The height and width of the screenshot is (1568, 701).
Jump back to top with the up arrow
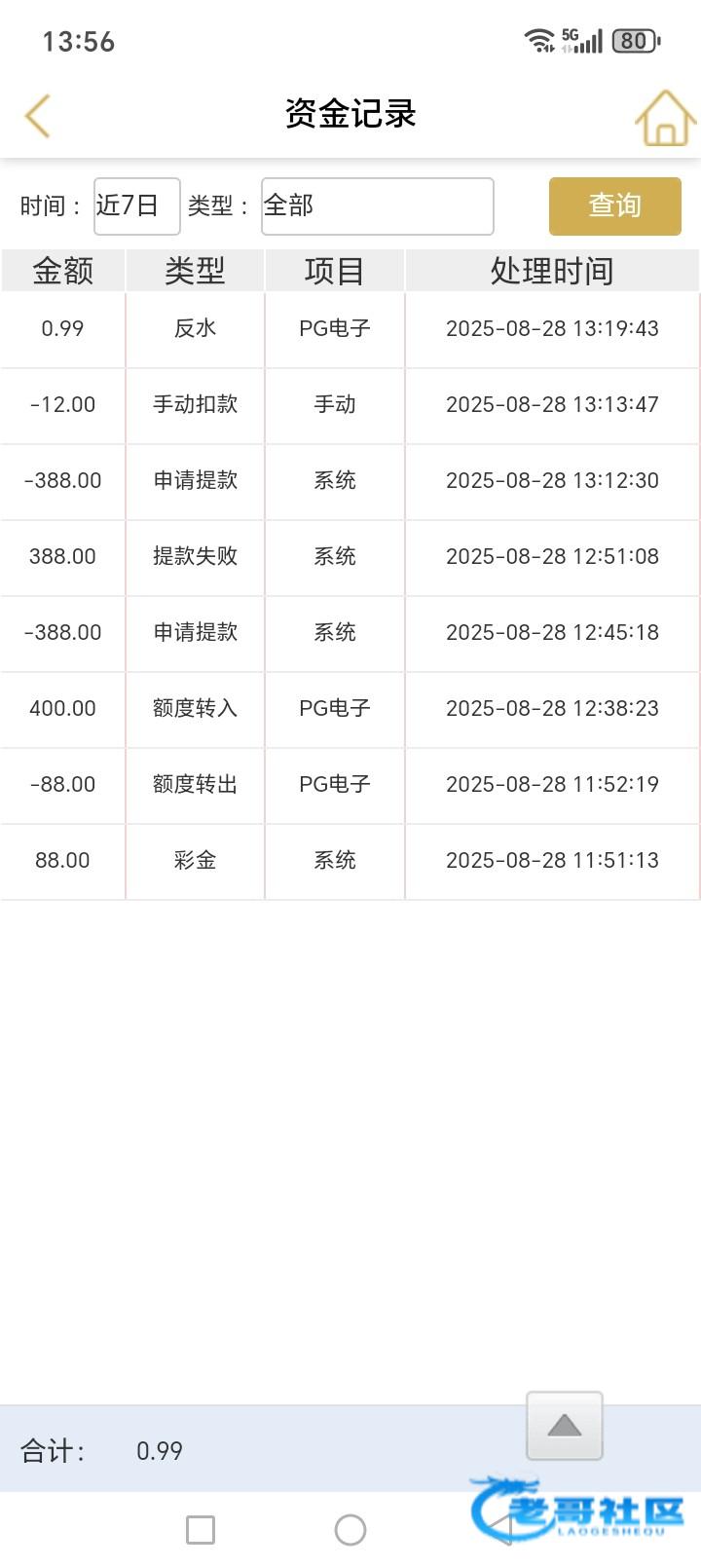pos(565,1426)
